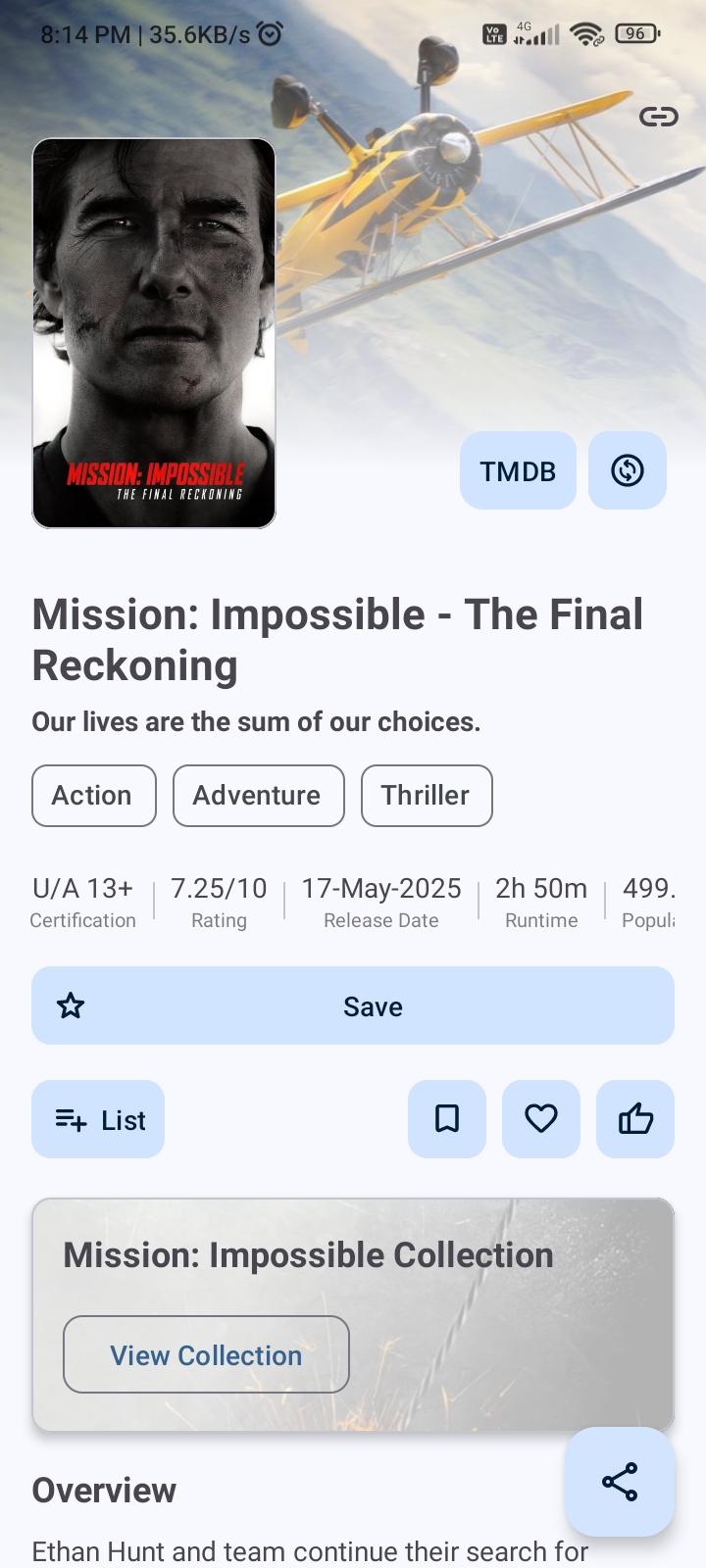Select the Action genre chip
Image resolution: width=706 pixels, height=1568 pixels.
(93, 795)
